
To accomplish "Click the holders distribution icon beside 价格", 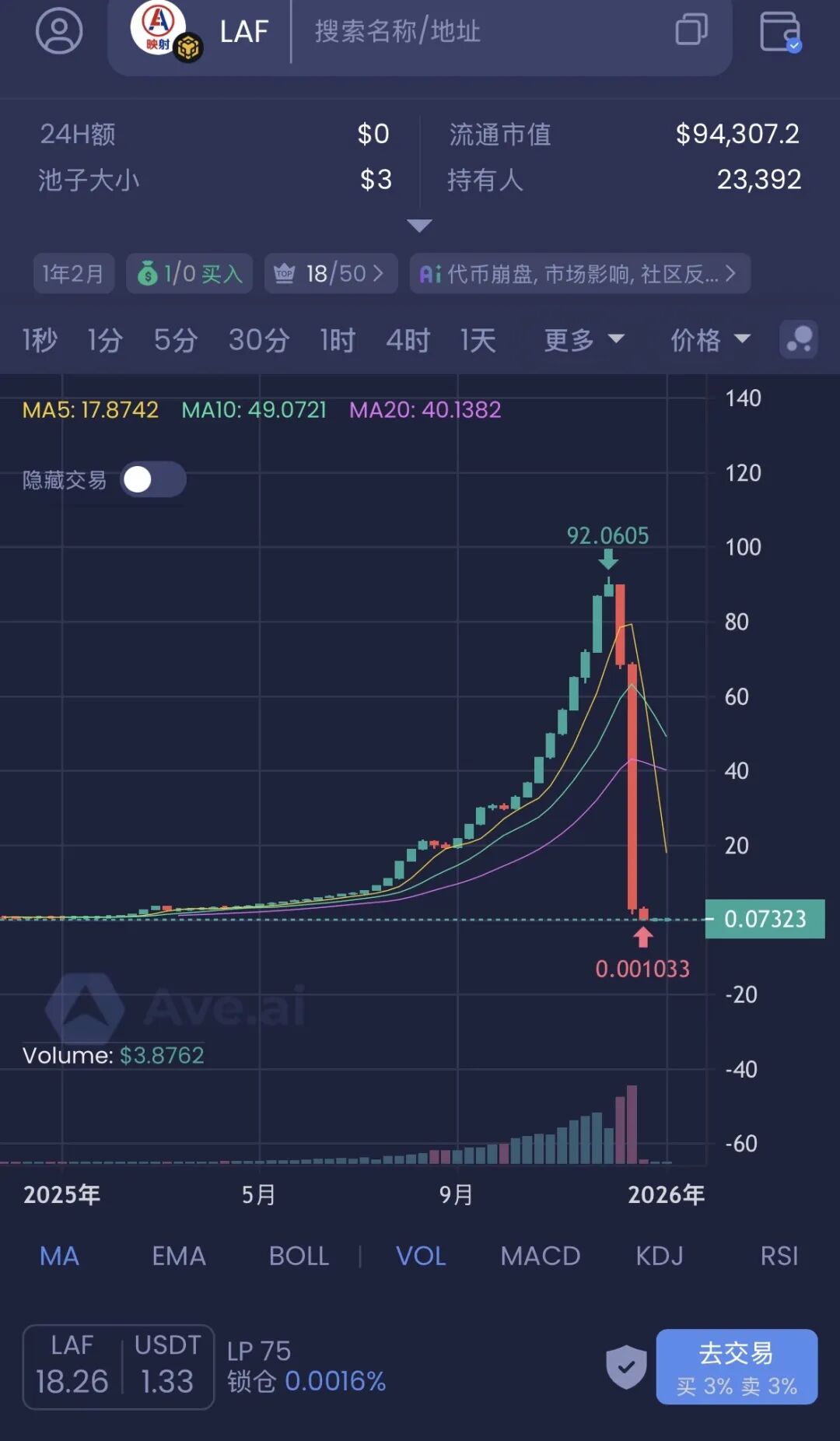I will 798,340.
